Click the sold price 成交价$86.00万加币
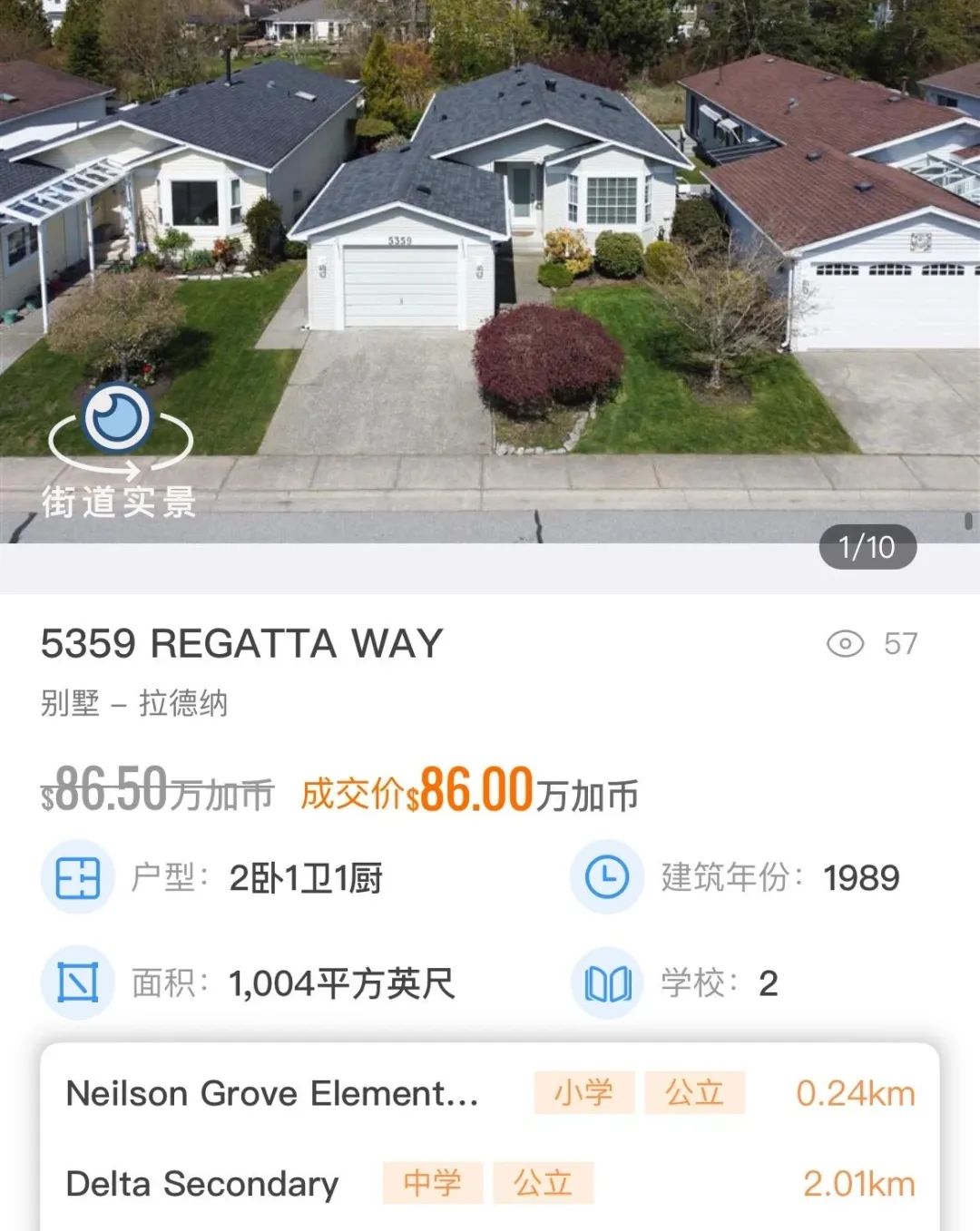Image resolution: width=980 pixels, height=1231 pixels. click(x=472, y=792)
